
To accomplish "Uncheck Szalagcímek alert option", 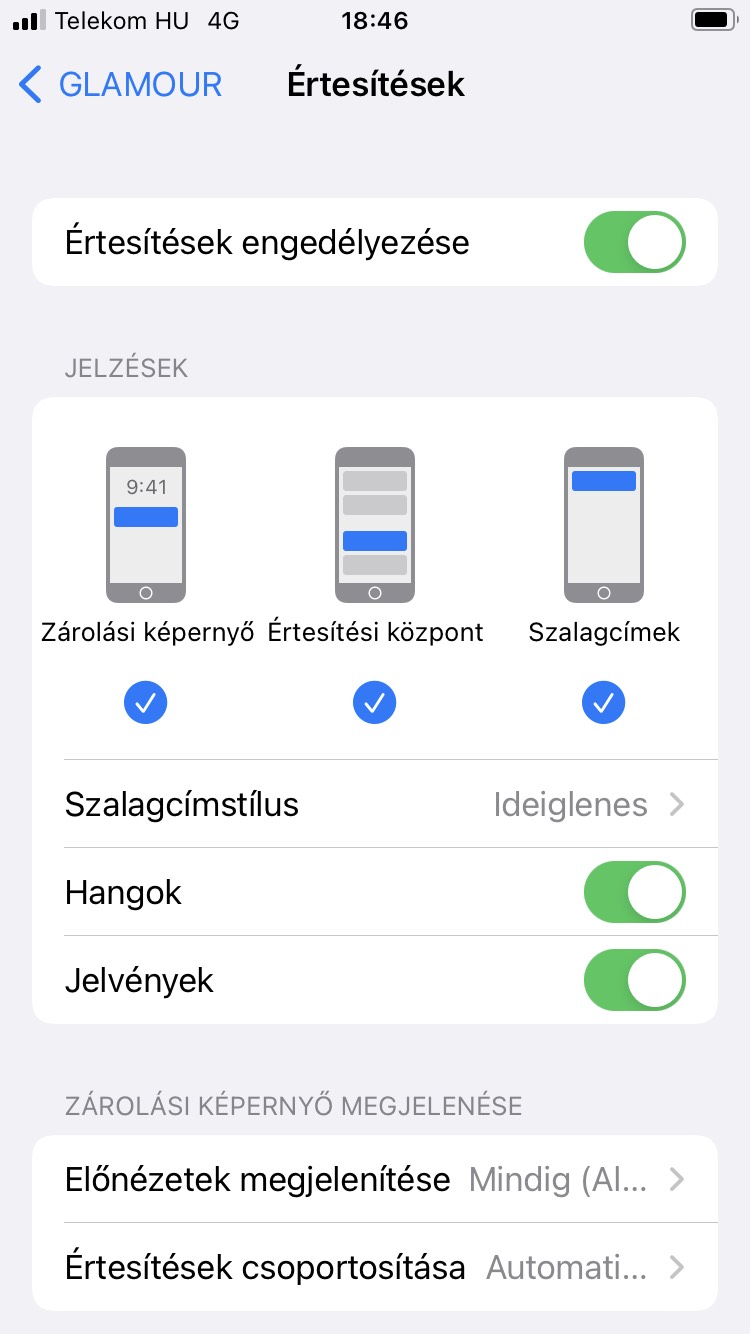I will coord(603,704).
